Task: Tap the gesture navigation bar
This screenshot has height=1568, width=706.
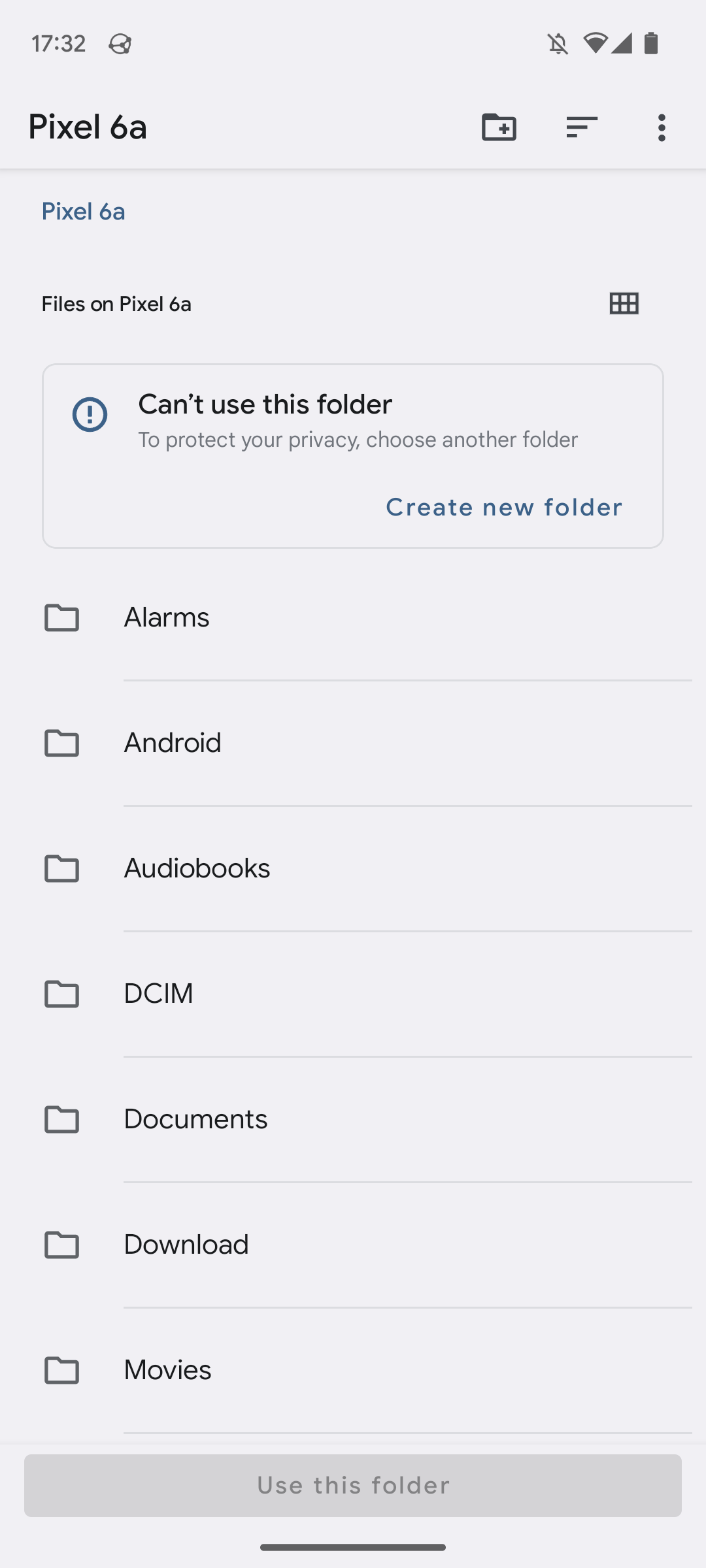Action: 353,1546
